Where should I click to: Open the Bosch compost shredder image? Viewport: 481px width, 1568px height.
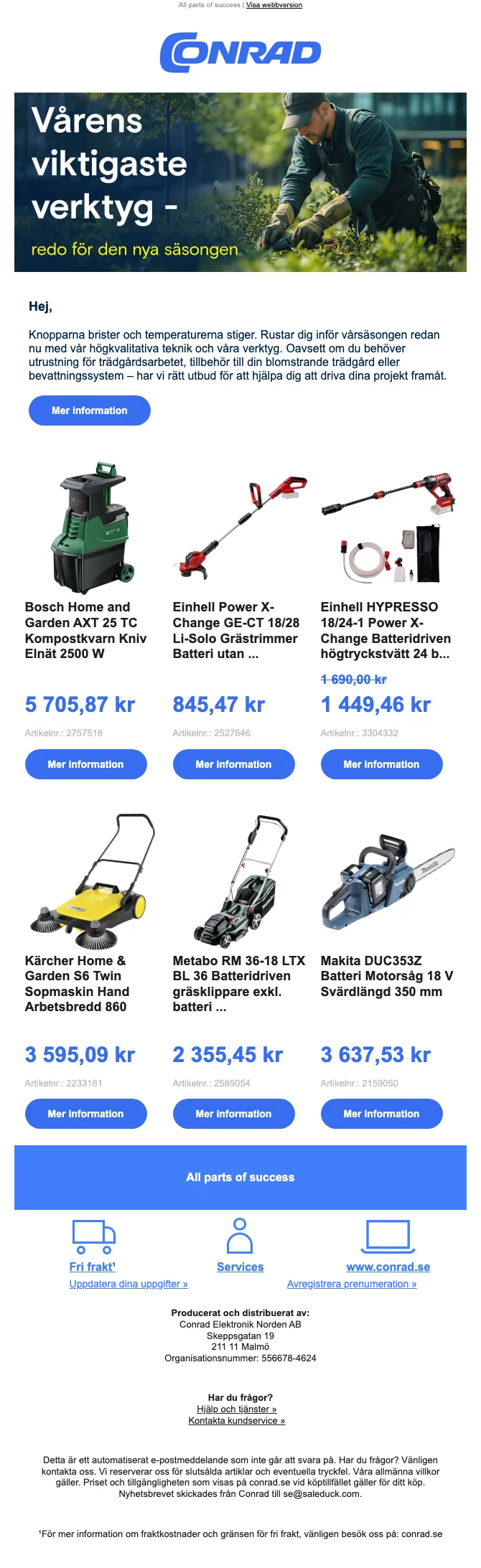[92, 527]
